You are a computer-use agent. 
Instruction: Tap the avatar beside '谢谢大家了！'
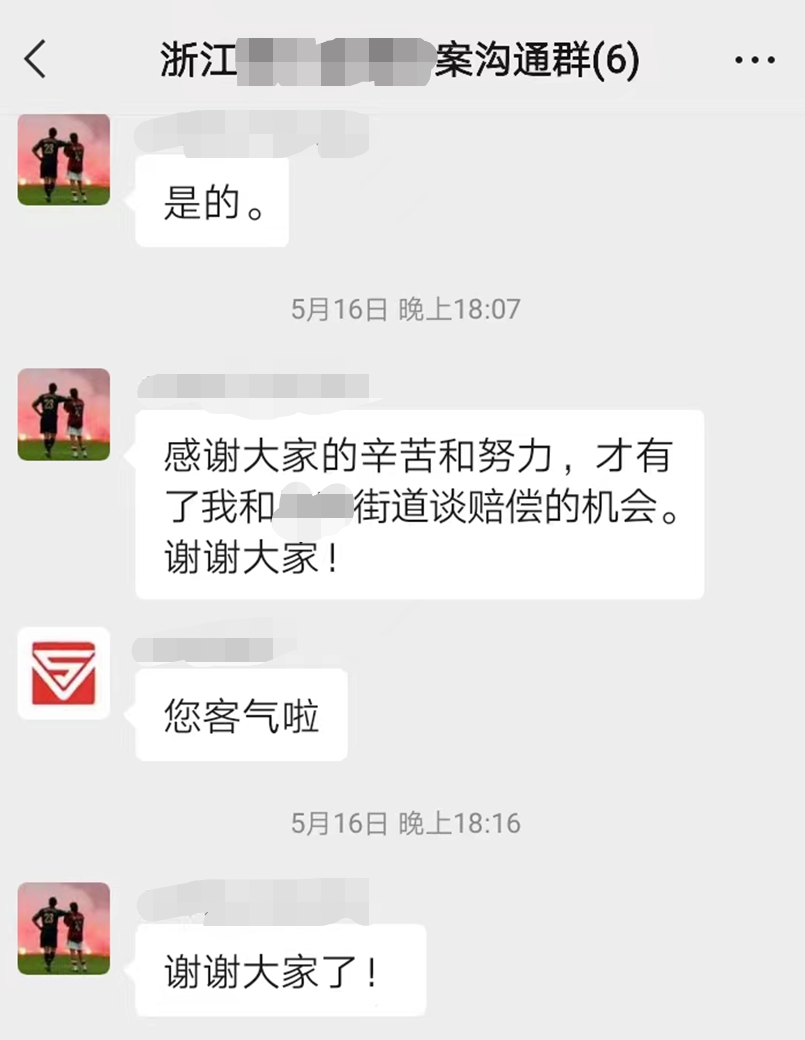click(x=64, y=928)
